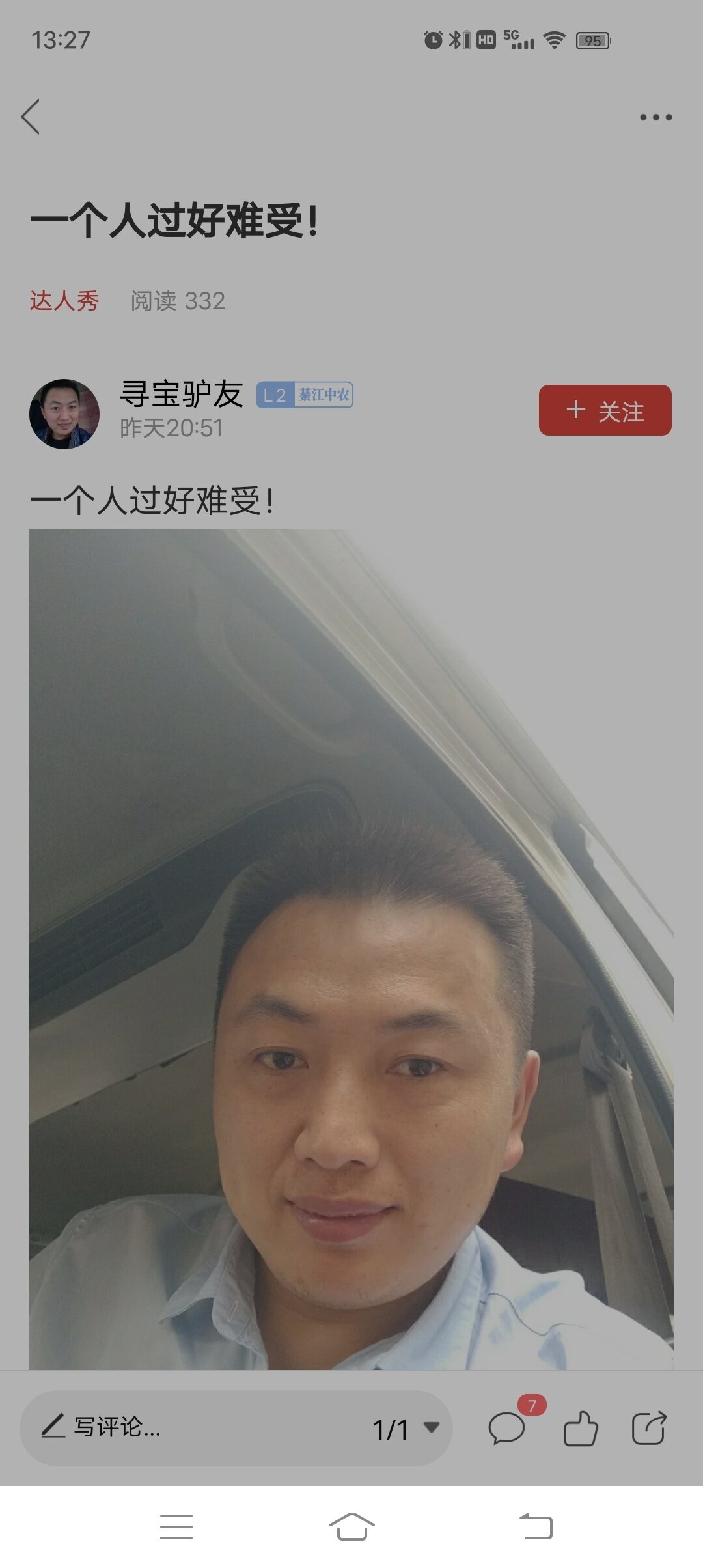Open the post's selfie photo
703x1568 pixels.
tap(351, 949)
